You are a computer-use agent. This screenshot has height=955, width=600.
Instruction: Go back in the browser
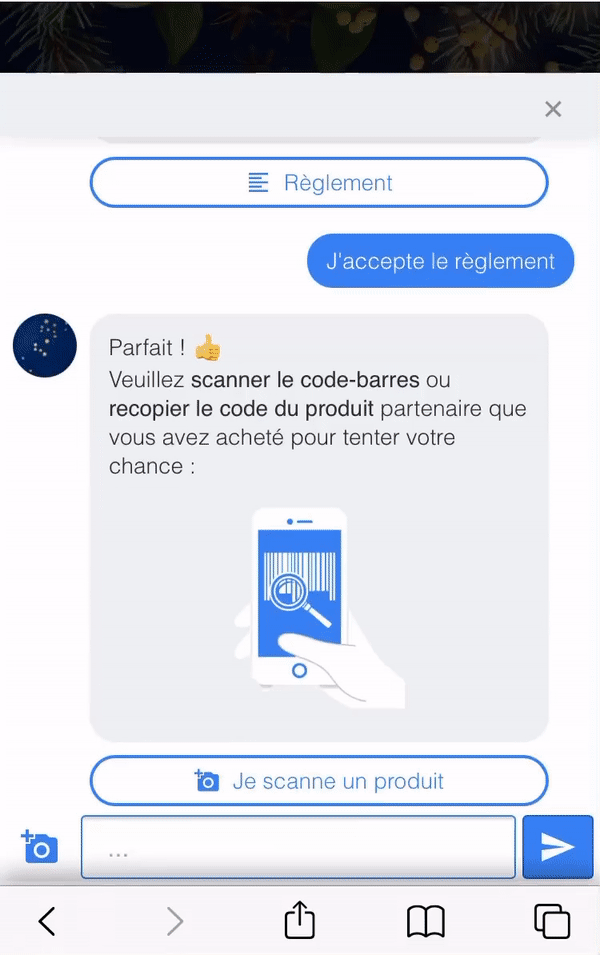tap(47, 921)
